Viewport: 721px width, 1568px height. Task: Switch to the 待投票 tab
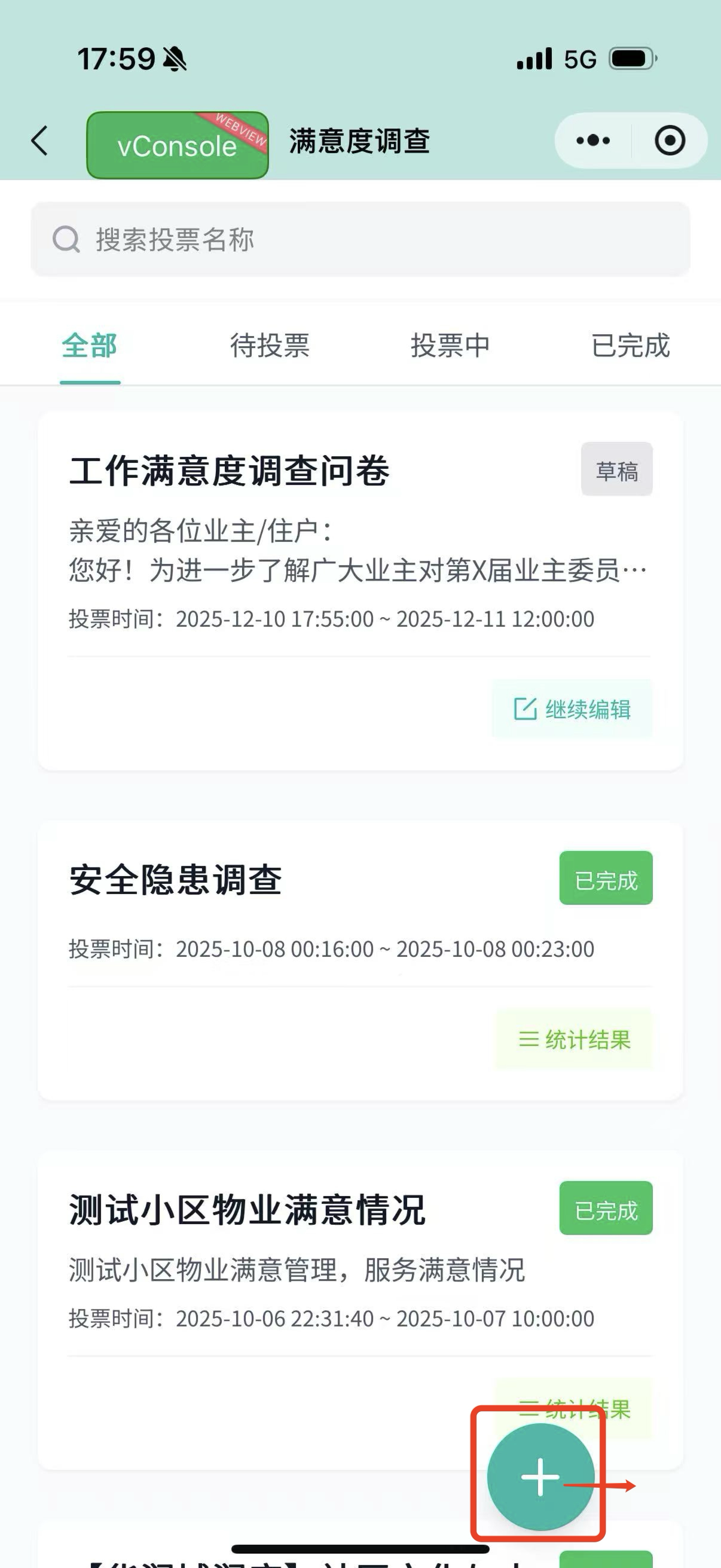point(270,346)
